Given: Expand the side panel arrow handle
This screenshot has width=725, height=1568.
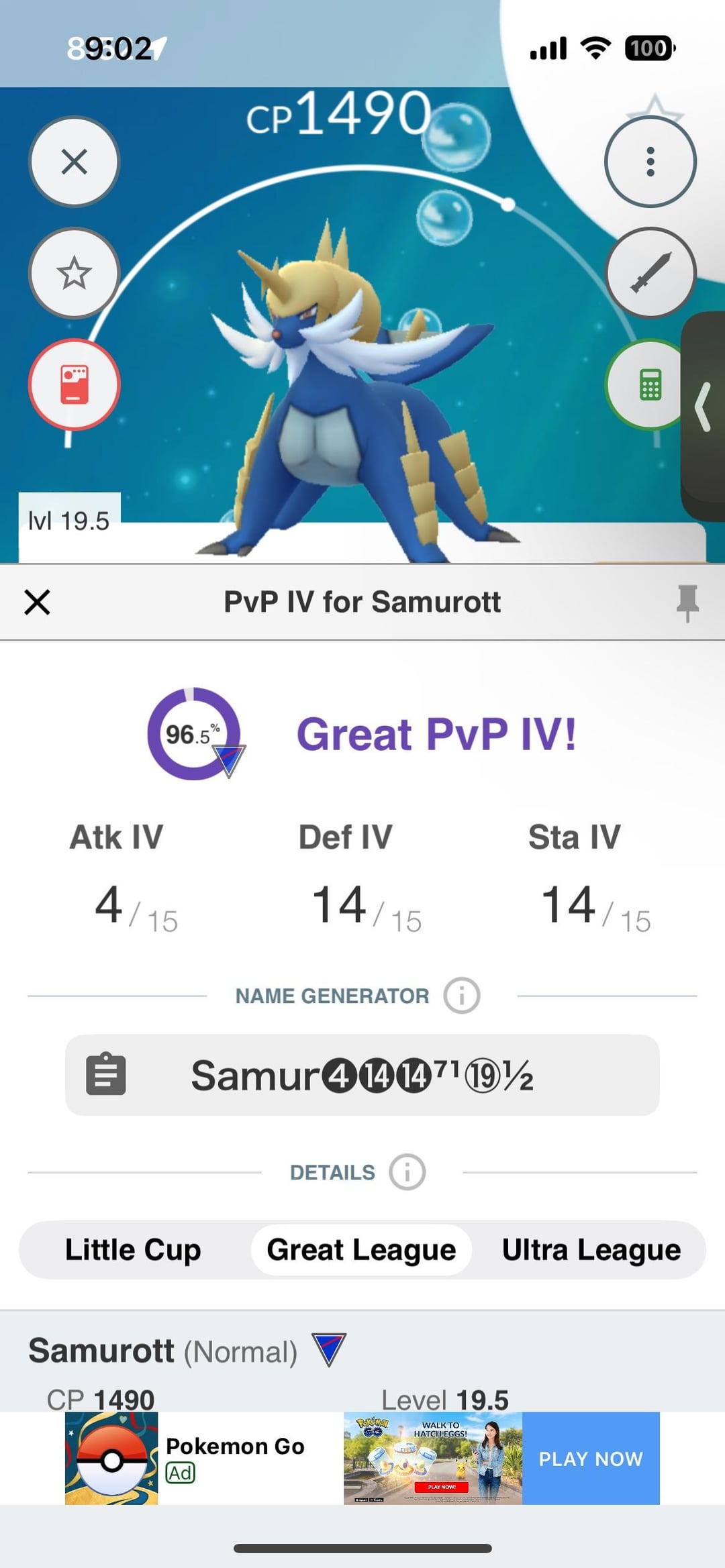Looking at the screenshot, I should click(703, 407).
